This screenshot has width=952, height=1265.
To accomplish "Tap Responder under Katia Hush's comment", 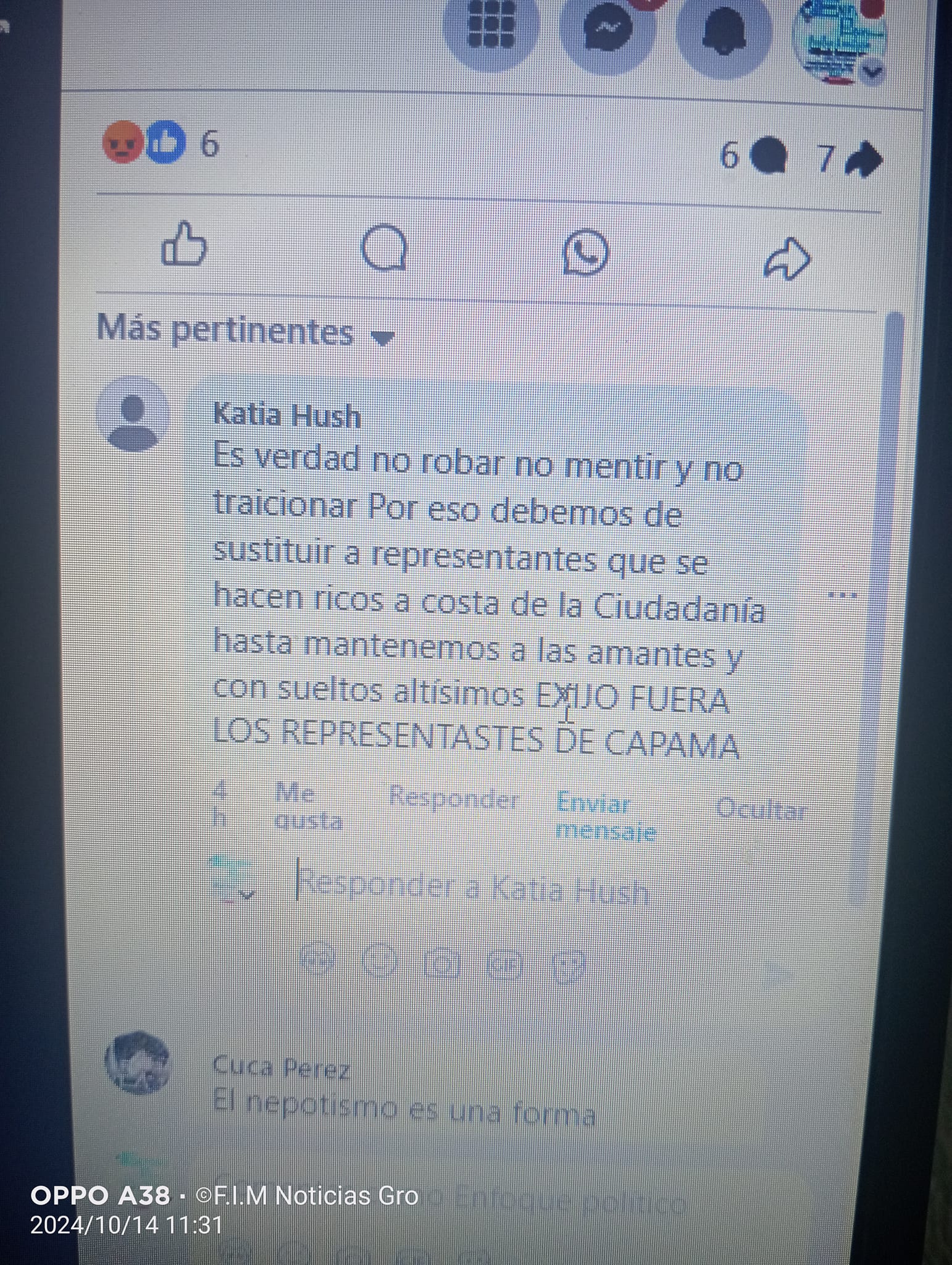I will (454, 799).
